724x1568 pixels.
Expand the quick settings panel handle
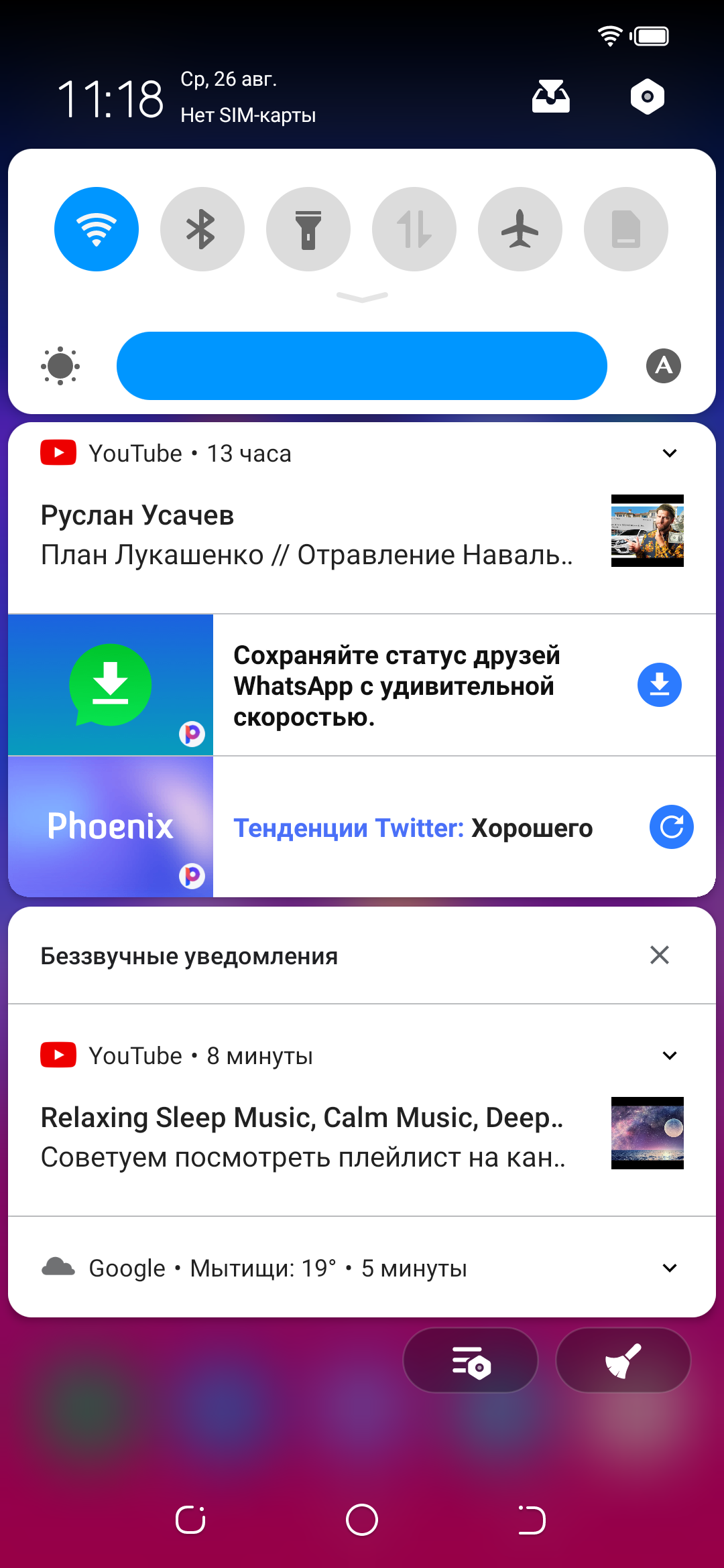pyautogui.click(x=362, y=297)
